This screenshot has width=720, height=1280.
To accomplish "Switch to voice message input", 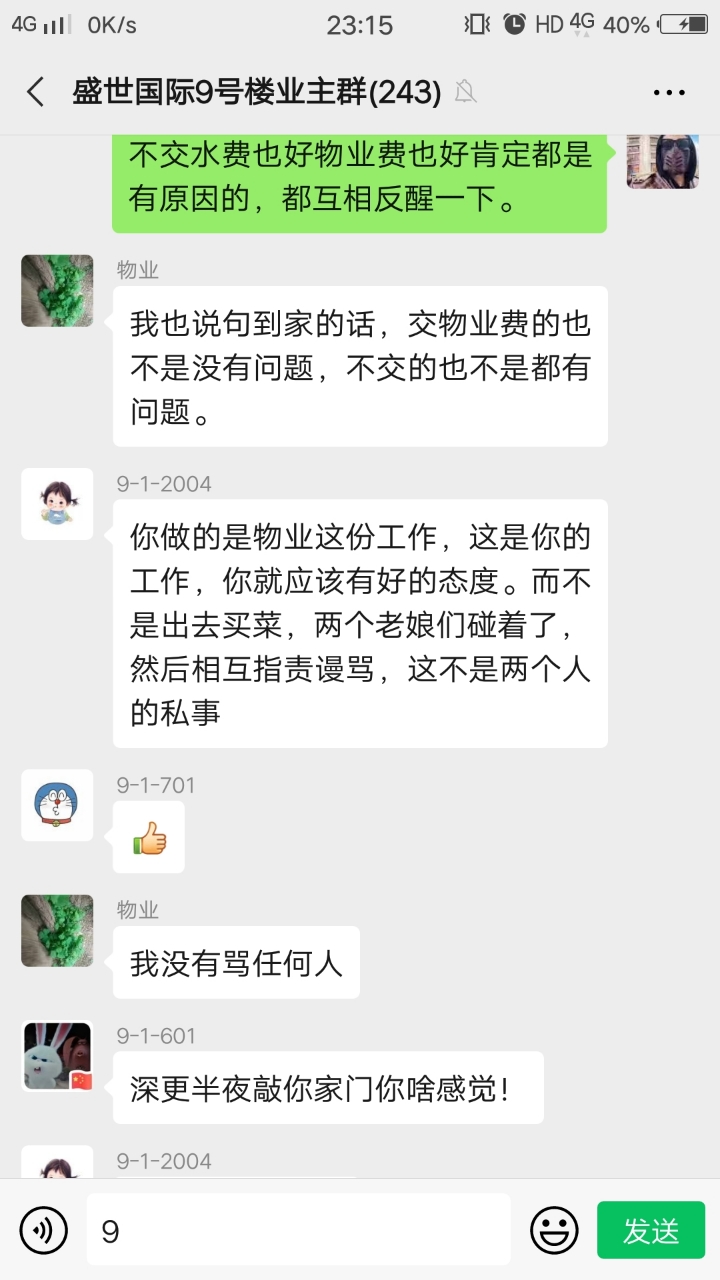I will [44, 1230].
